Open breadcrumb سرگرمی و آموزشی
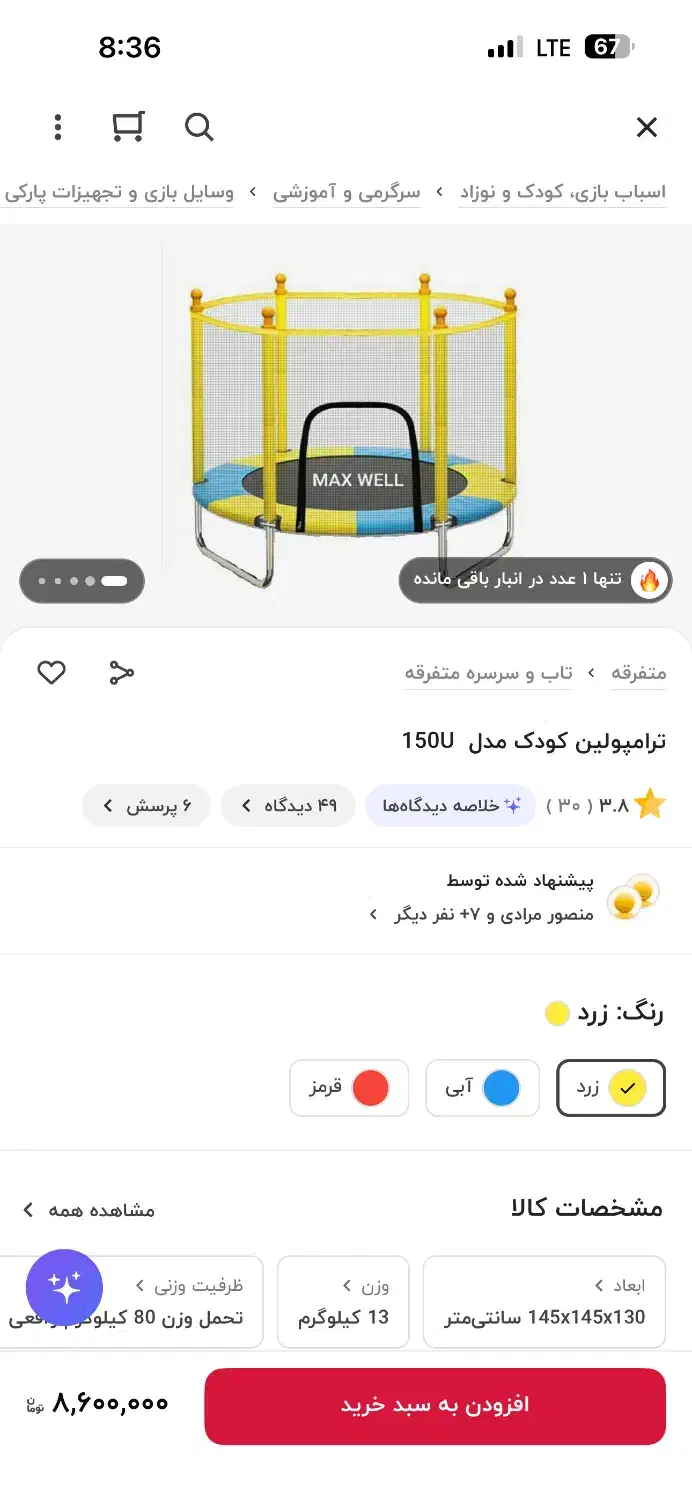 click(x=347, y=192)
